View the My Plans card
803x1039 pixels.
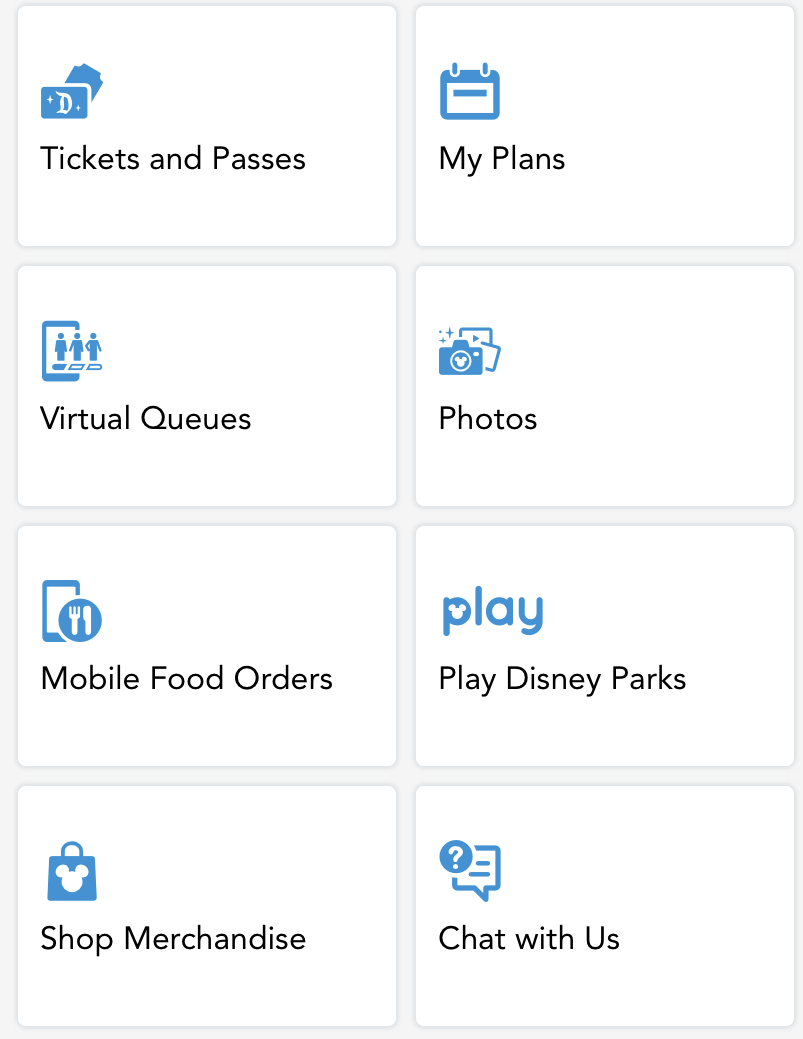pyautogui.click(x=605, y=126)
